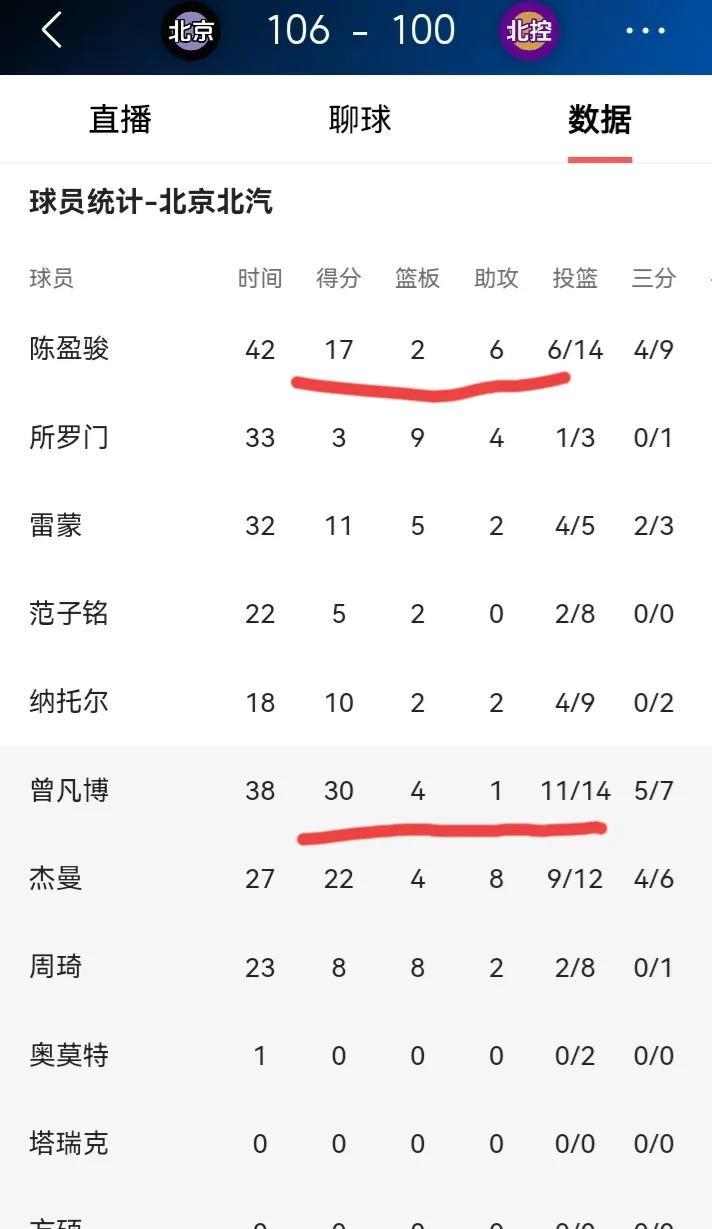
Task: Switch to the 聊球 tab
Action: tap(359, 120)
